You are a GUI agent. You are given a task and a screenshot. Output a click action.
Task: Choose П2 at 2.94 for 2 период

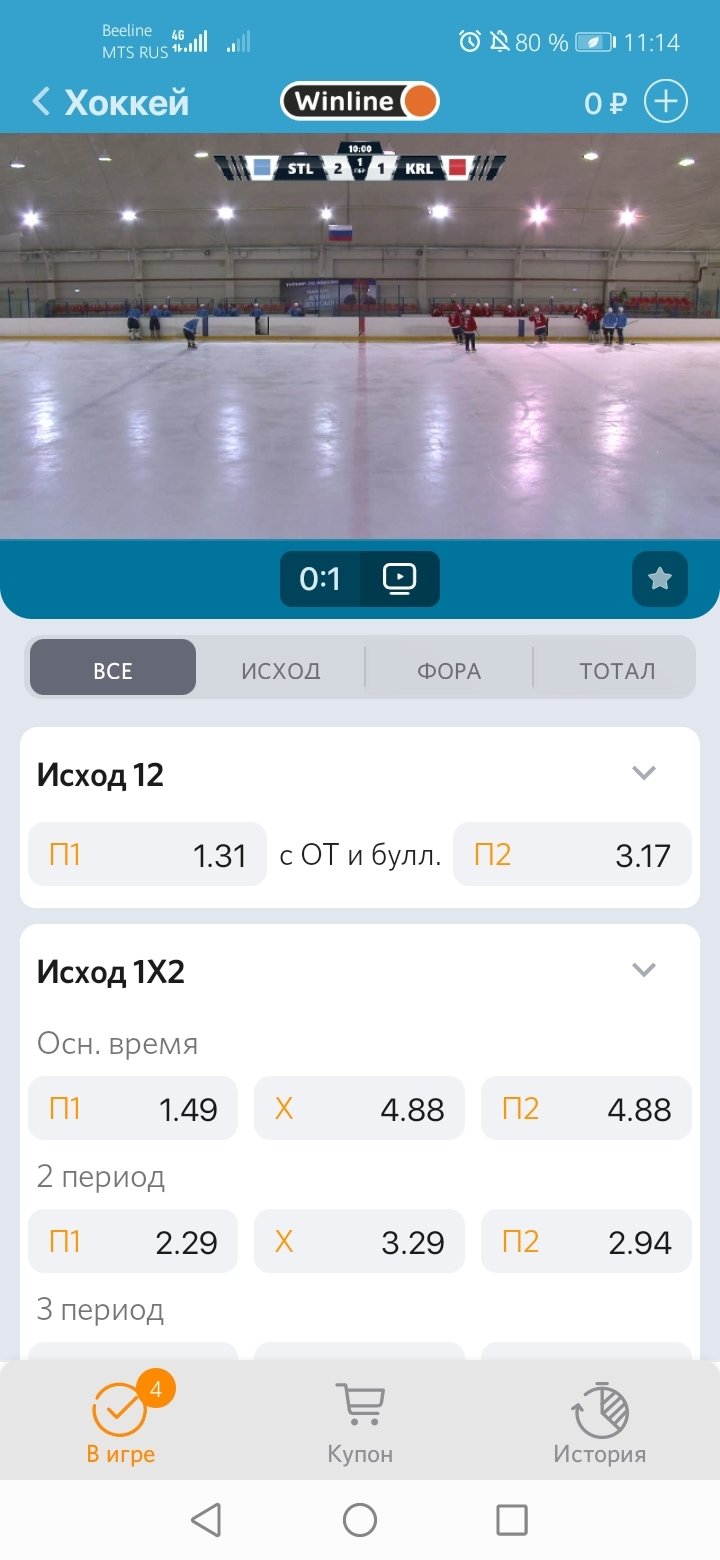586,1241
